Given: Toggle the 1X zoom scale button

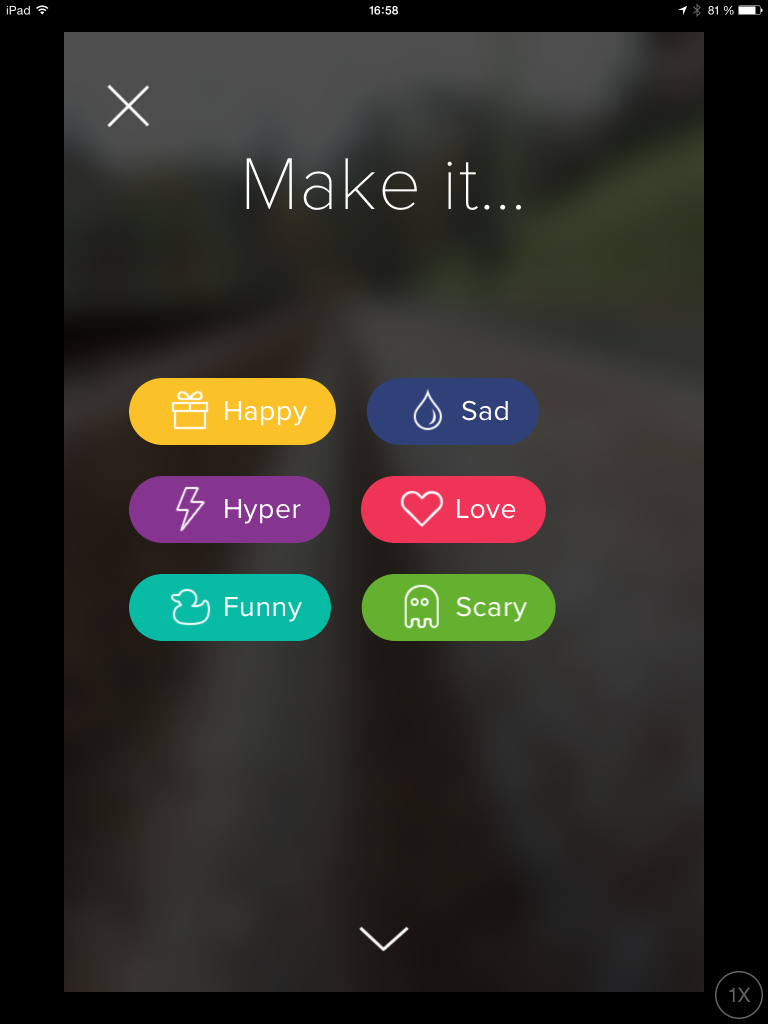Looking at the screenshot, I should point(739,995).
